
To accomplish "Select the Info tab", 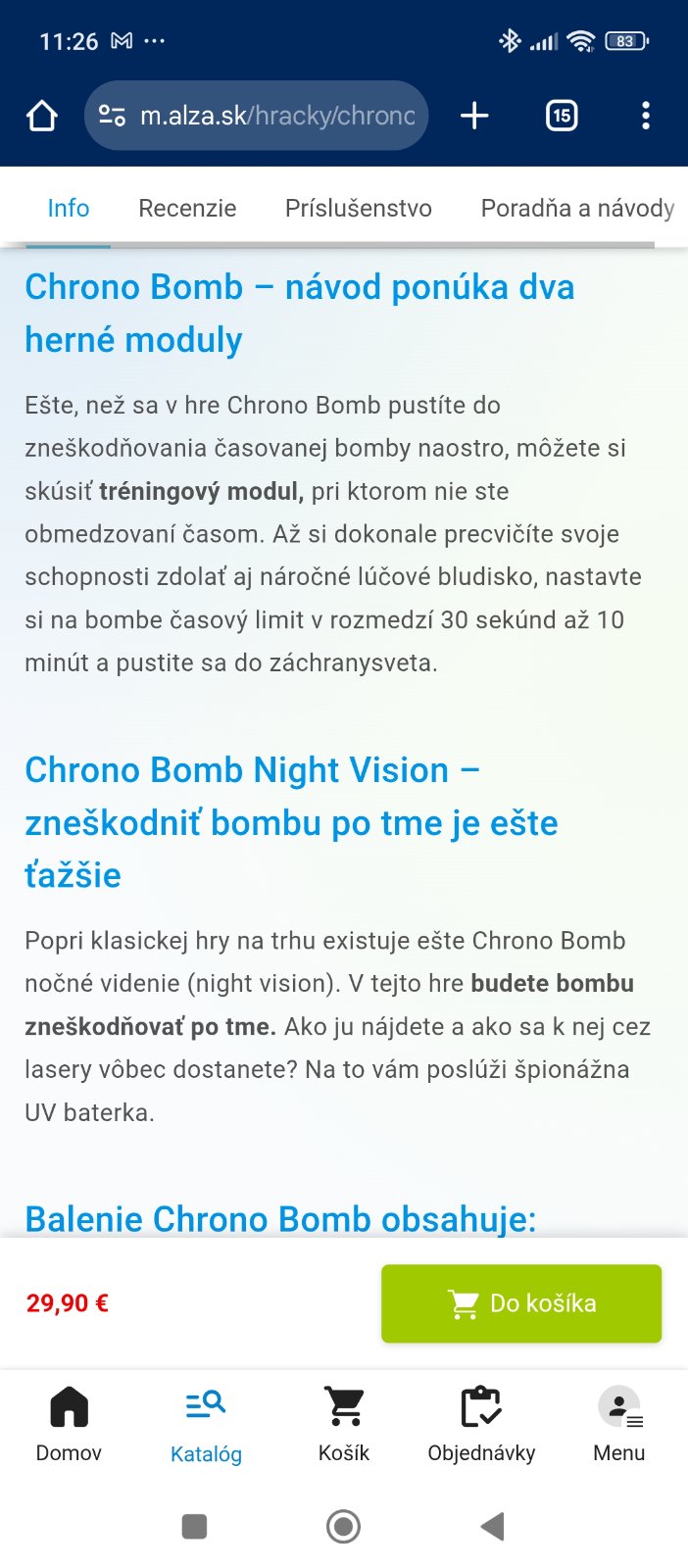I will 68,208.
